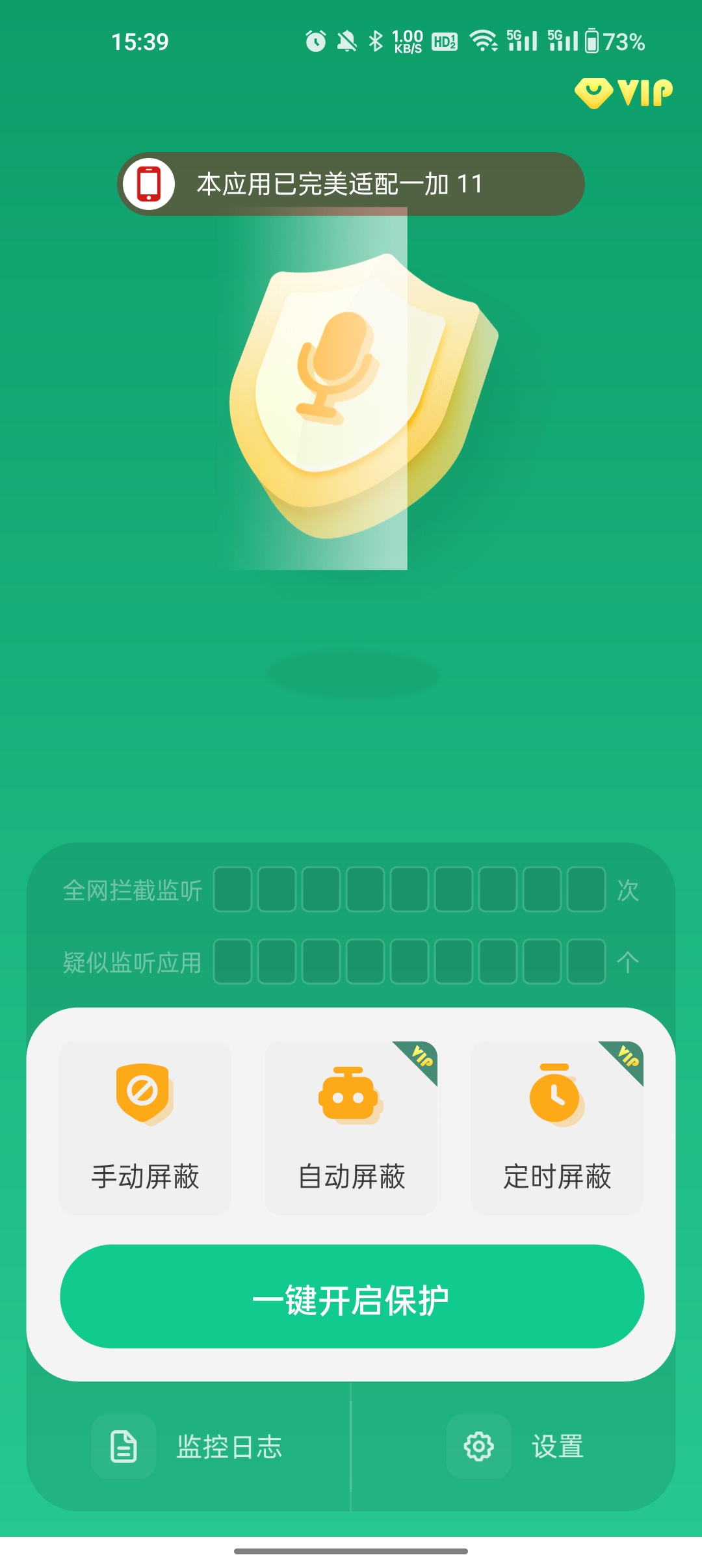Enable 手动屏蔽 manual blocking mode
This screenshot has height=1568, width=702.
[x=146, y=1144]
